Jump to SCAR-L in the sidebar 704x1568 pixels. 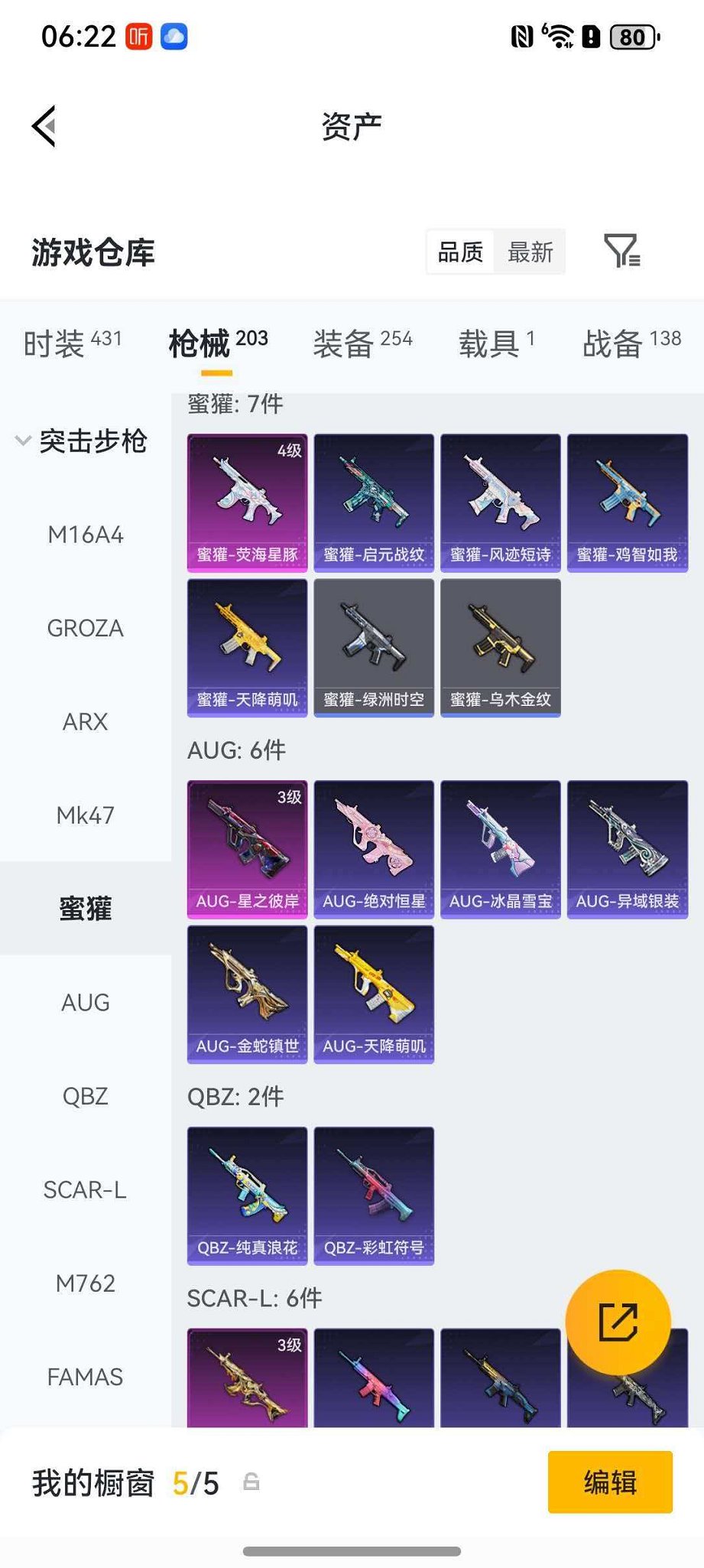(x=85, y=1189)
